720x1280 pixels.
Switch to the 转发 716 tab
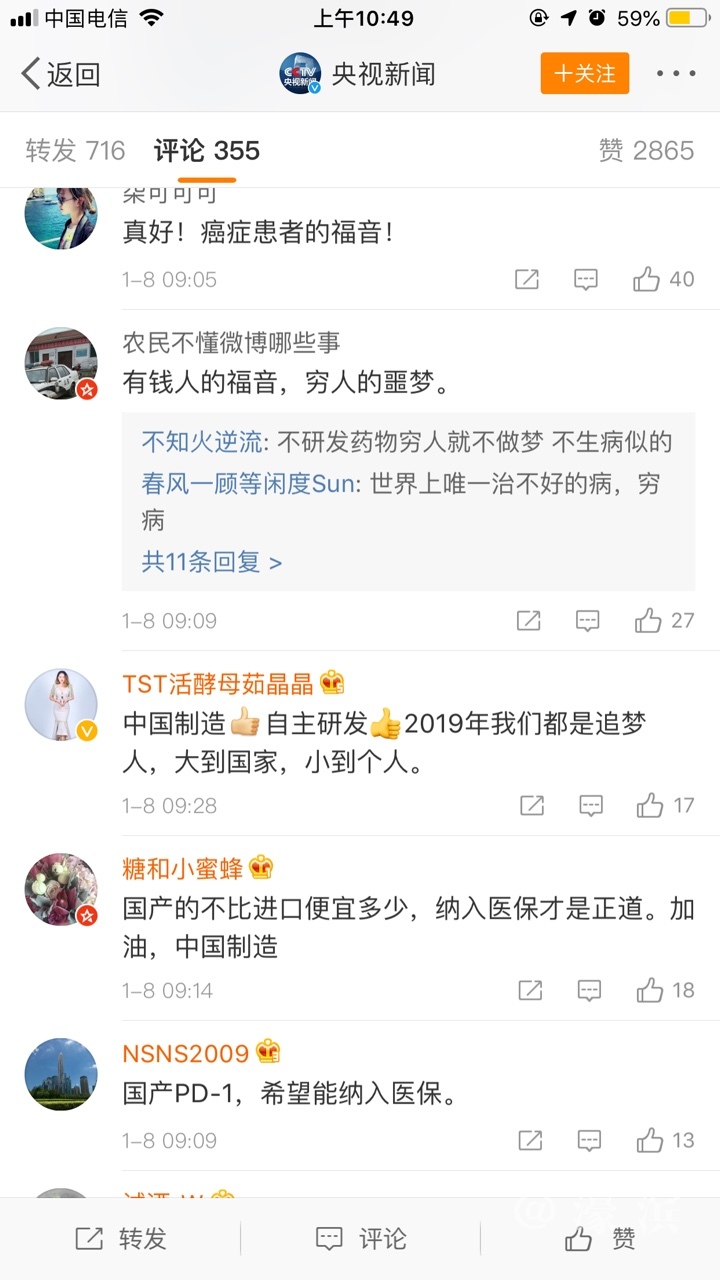pos(75,151)
